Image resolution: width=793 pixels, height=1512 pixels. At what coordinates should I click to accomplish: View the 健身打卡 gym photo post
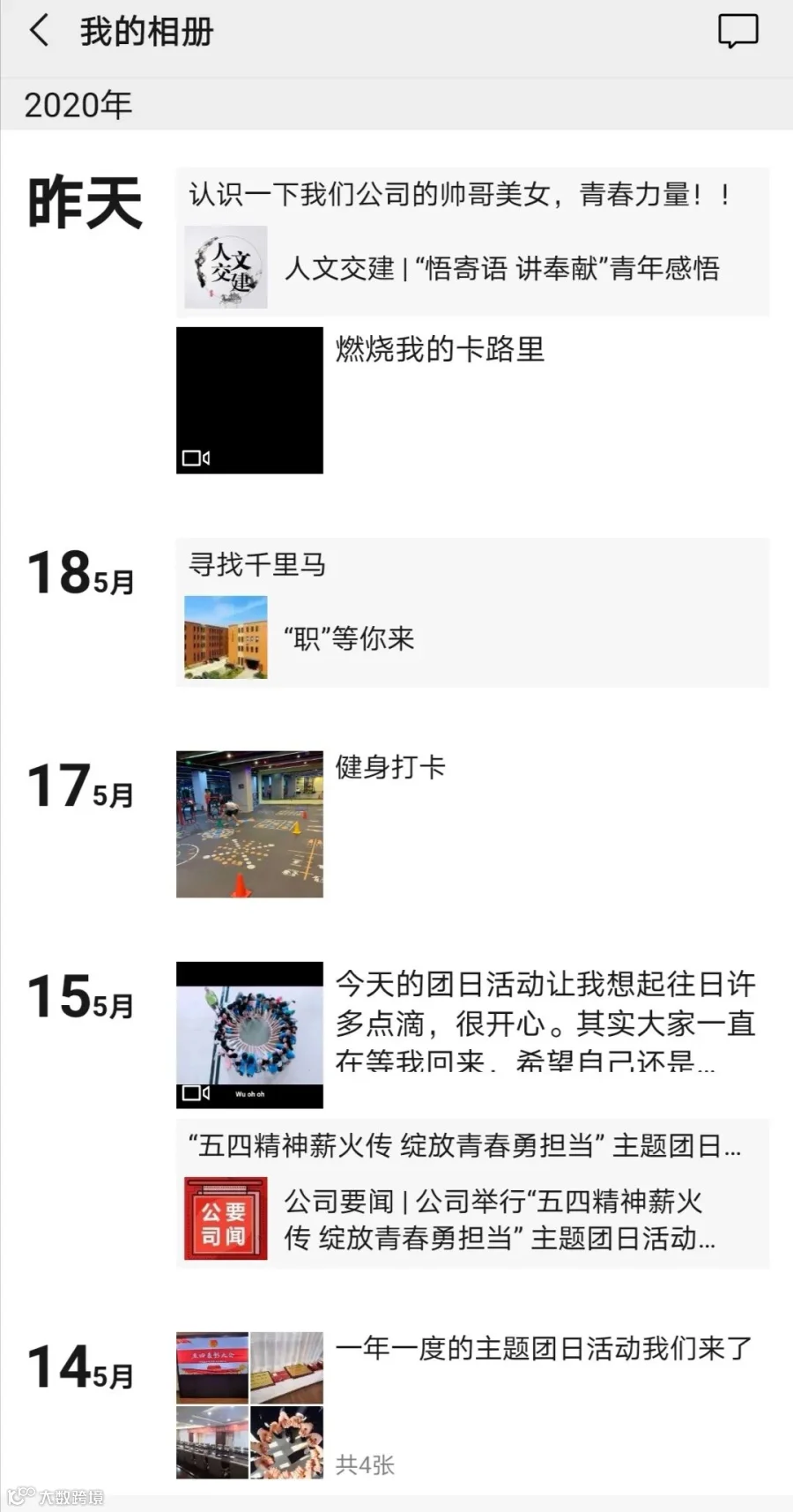[x=250, y=824]
